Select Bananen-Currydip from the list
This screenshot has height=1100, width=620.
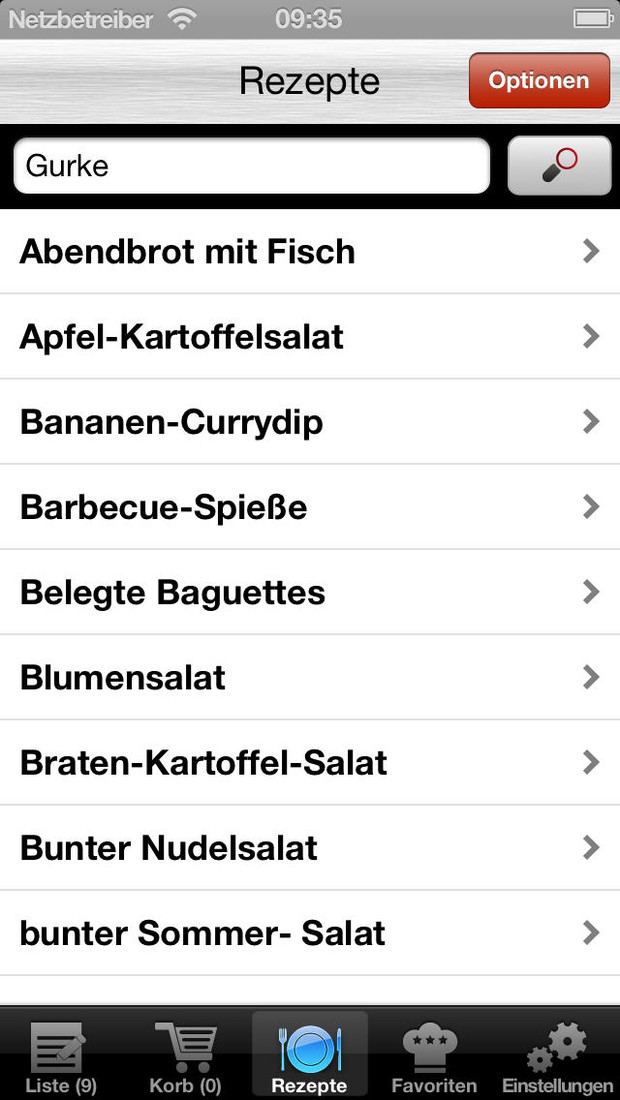310,422
